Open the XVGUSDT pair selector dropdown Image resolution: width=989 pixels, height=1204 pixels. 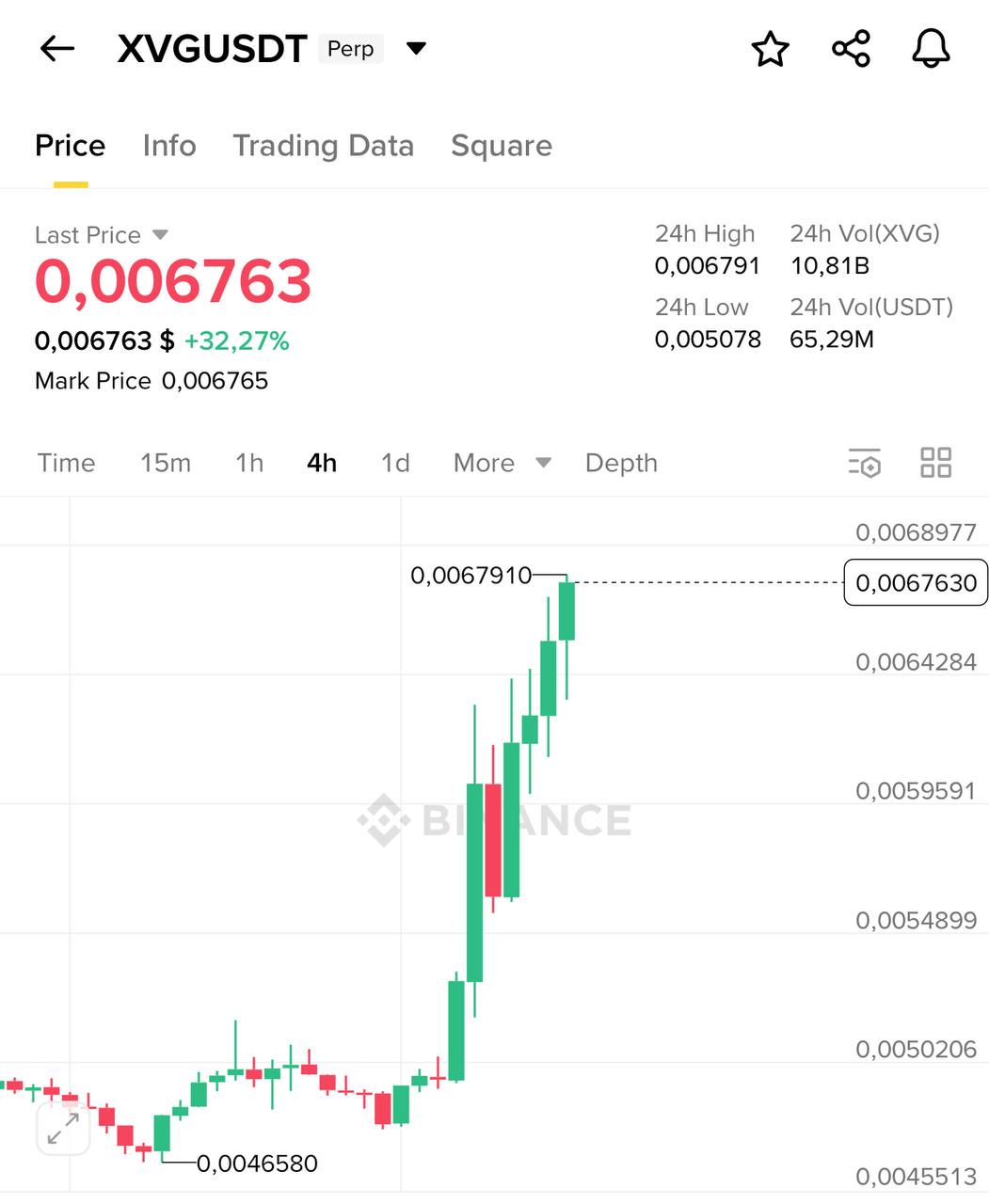click(x=416, y=49)
